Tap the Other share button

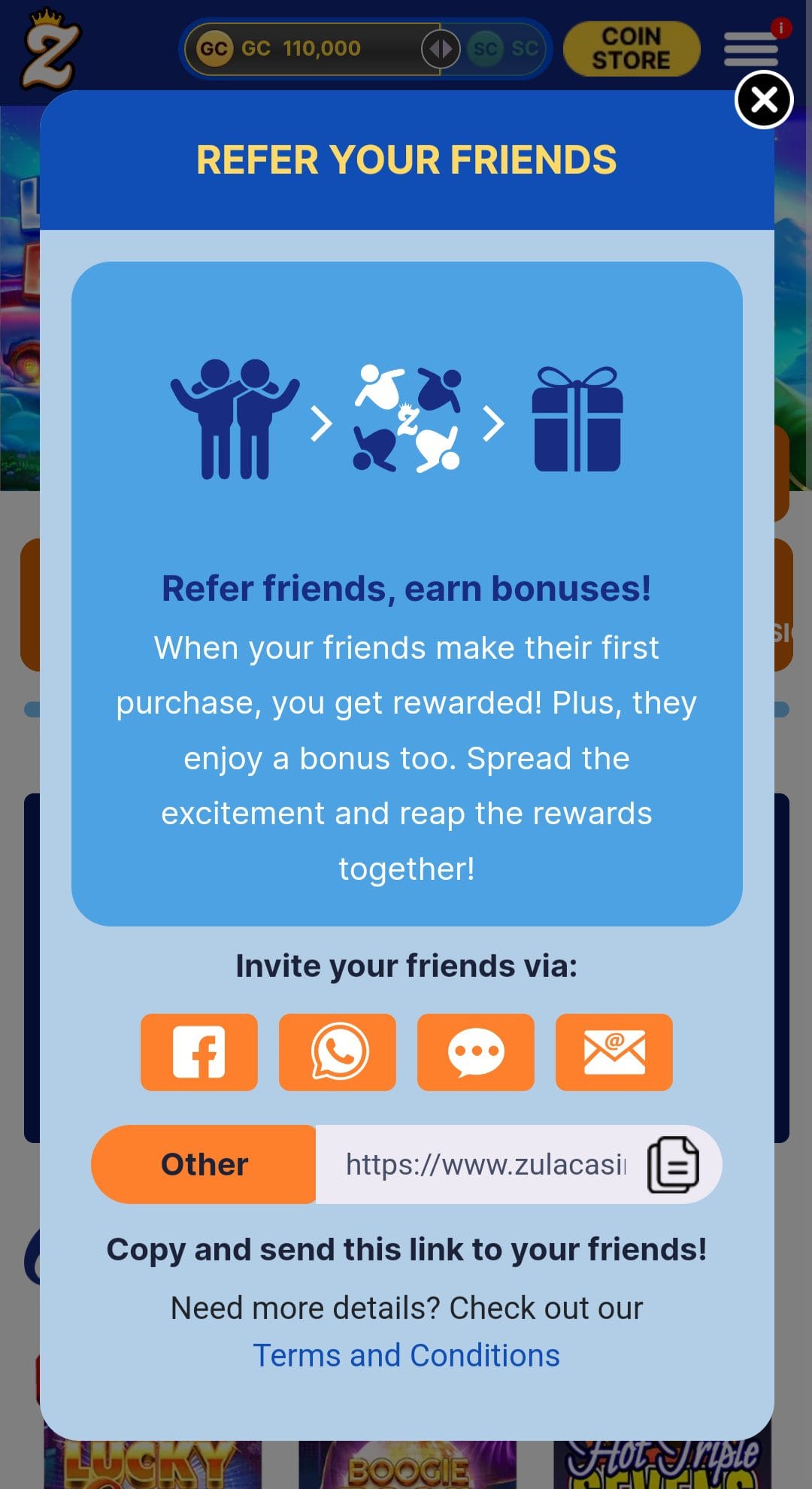tap(204, 1164)
